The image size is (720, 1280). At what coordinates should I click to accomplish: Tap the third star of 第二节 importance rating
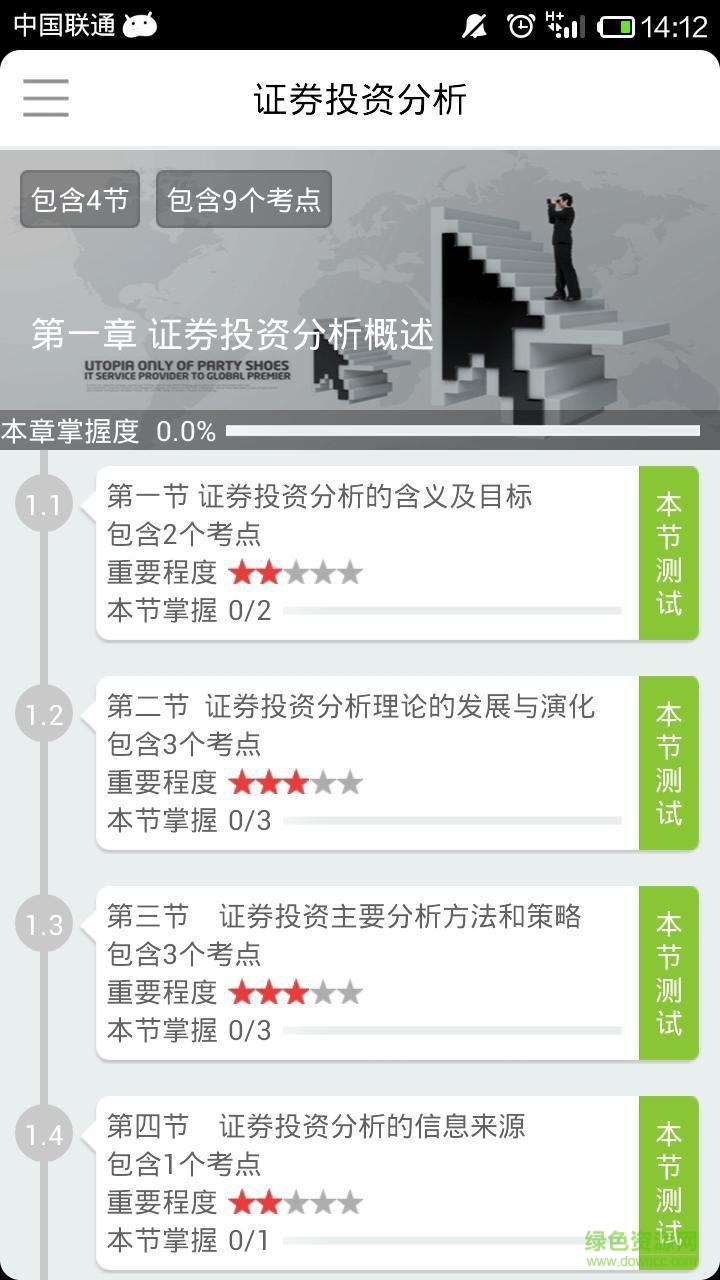(x=296, y=782)
